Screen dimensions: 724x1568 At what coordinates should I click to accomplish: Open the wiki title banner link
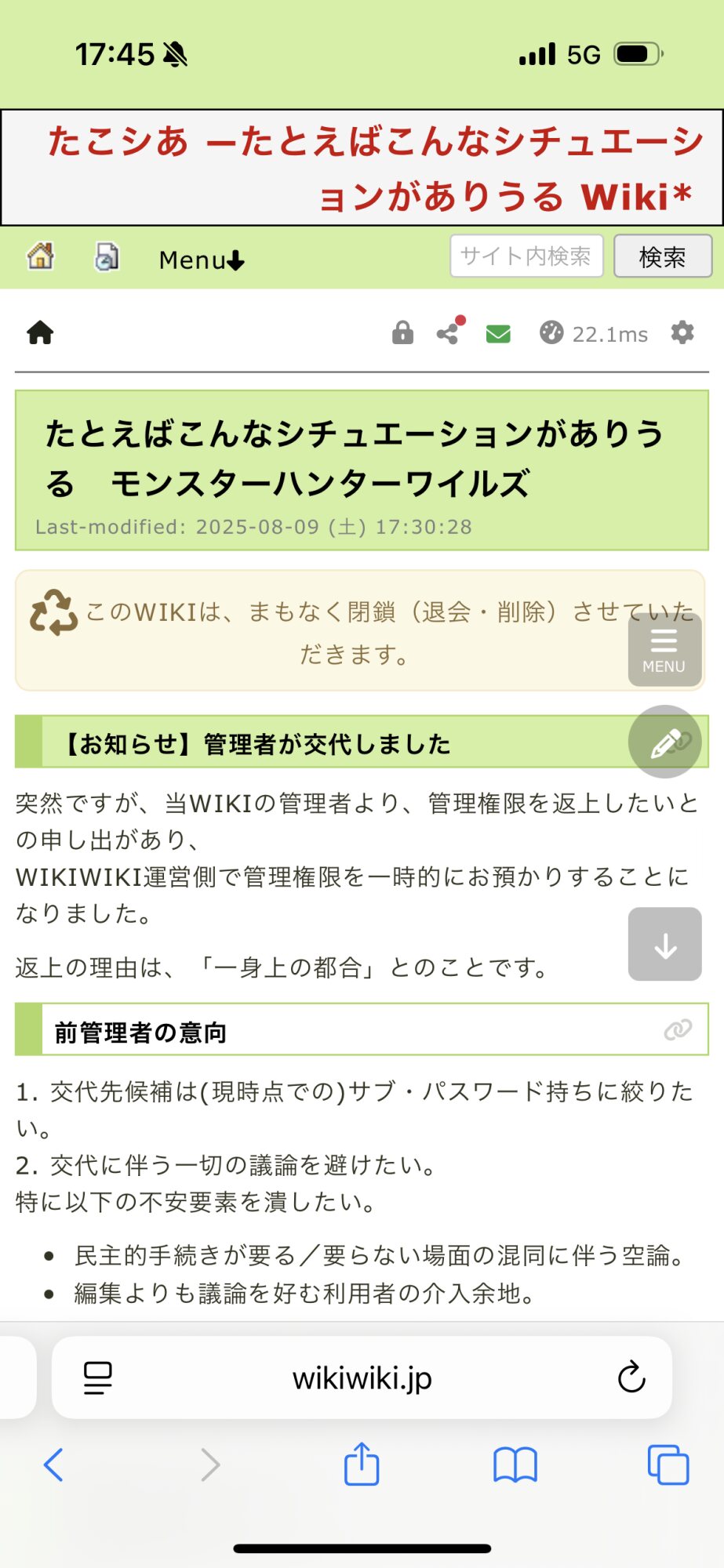click(369, 168)
